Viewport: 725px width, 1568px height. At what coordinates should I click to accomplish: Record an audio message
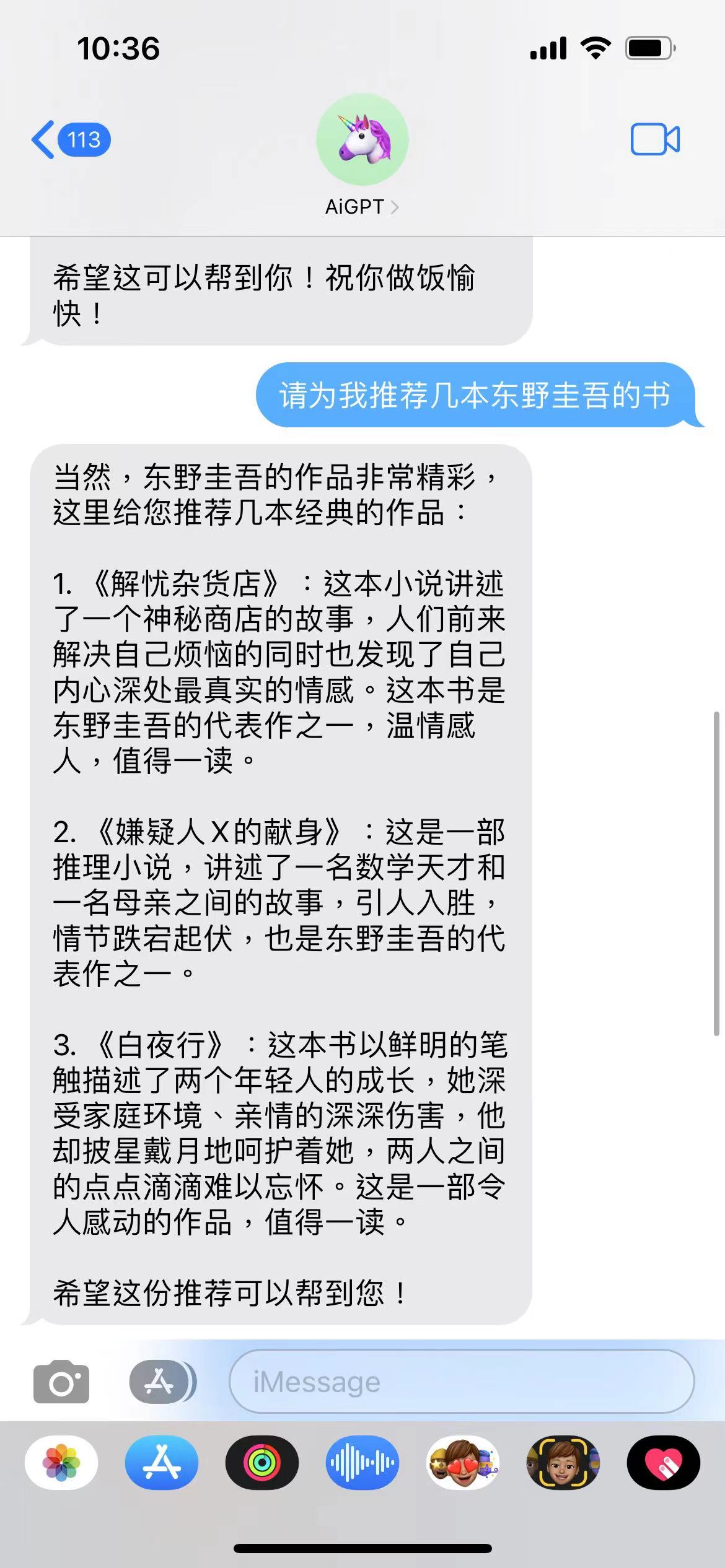pos(362,1462)
